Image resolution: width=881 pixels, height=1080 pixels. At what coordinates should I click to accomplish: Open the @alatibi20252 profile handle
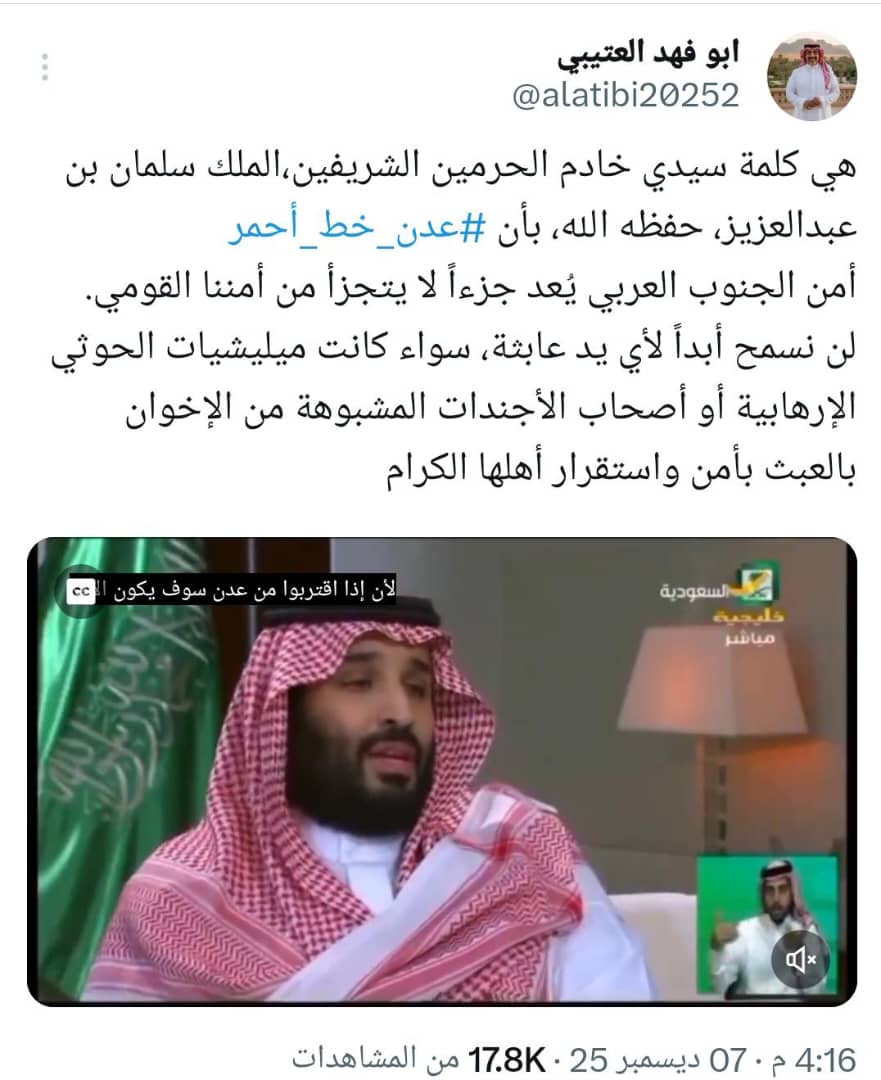click(625, 96)
